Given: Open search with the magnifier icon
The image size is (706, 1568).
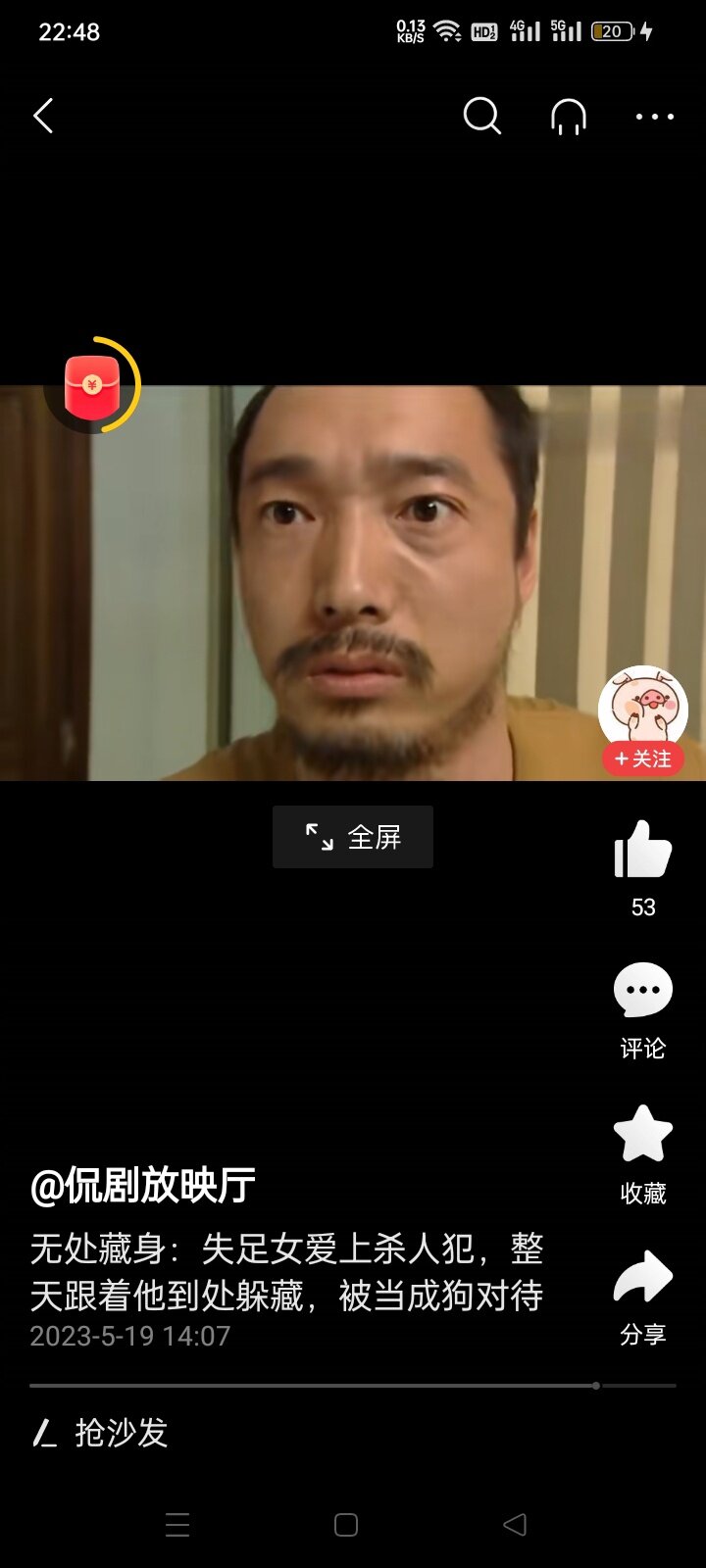Looking at the screenshot, I should [481, 117].
